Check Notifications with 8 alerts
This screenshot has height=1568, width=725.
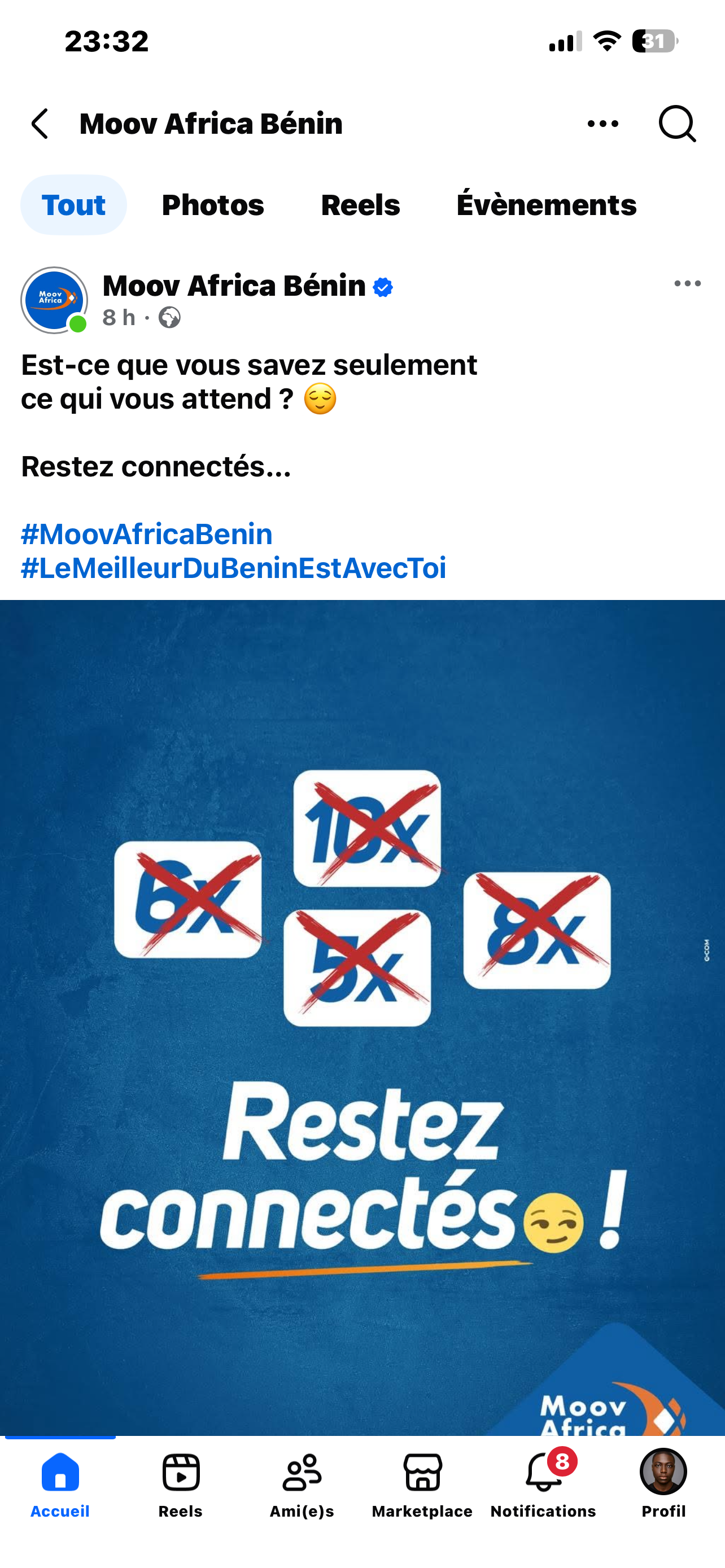point(543,1484)
